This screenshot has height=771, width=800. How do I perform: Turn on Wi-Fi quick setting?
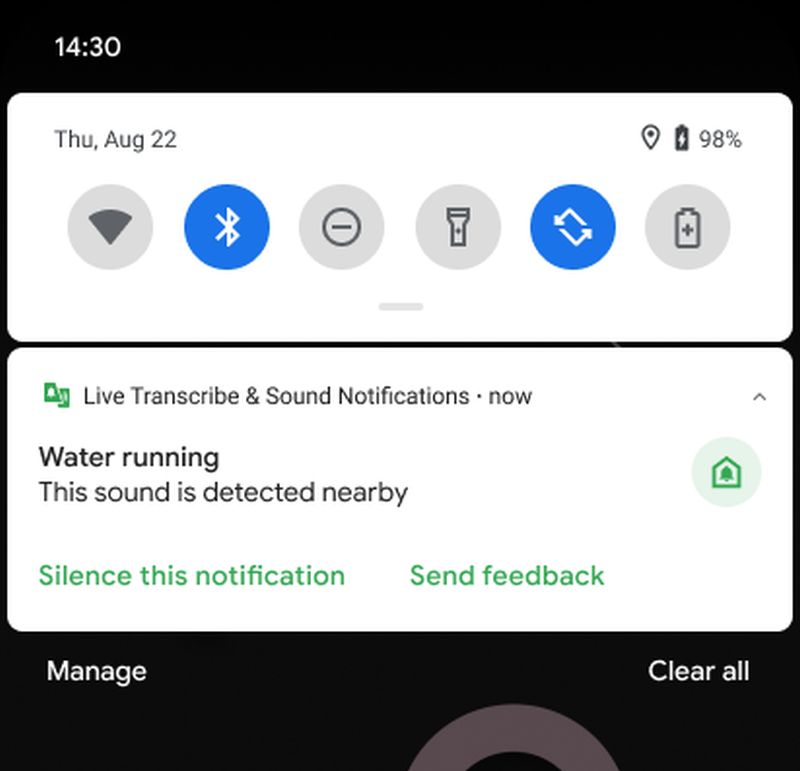pos(110,228)
